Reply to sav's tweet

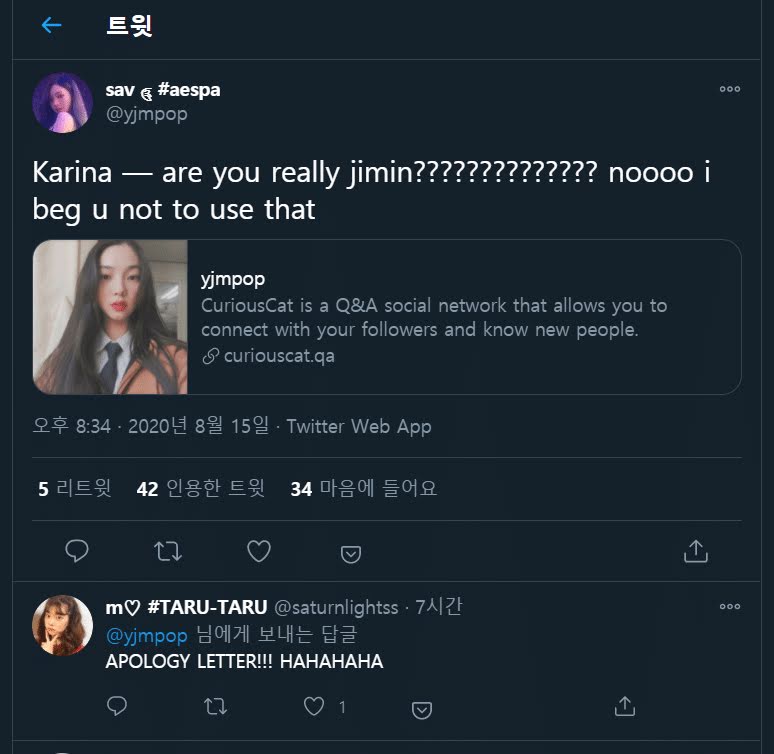coord(77,551)
